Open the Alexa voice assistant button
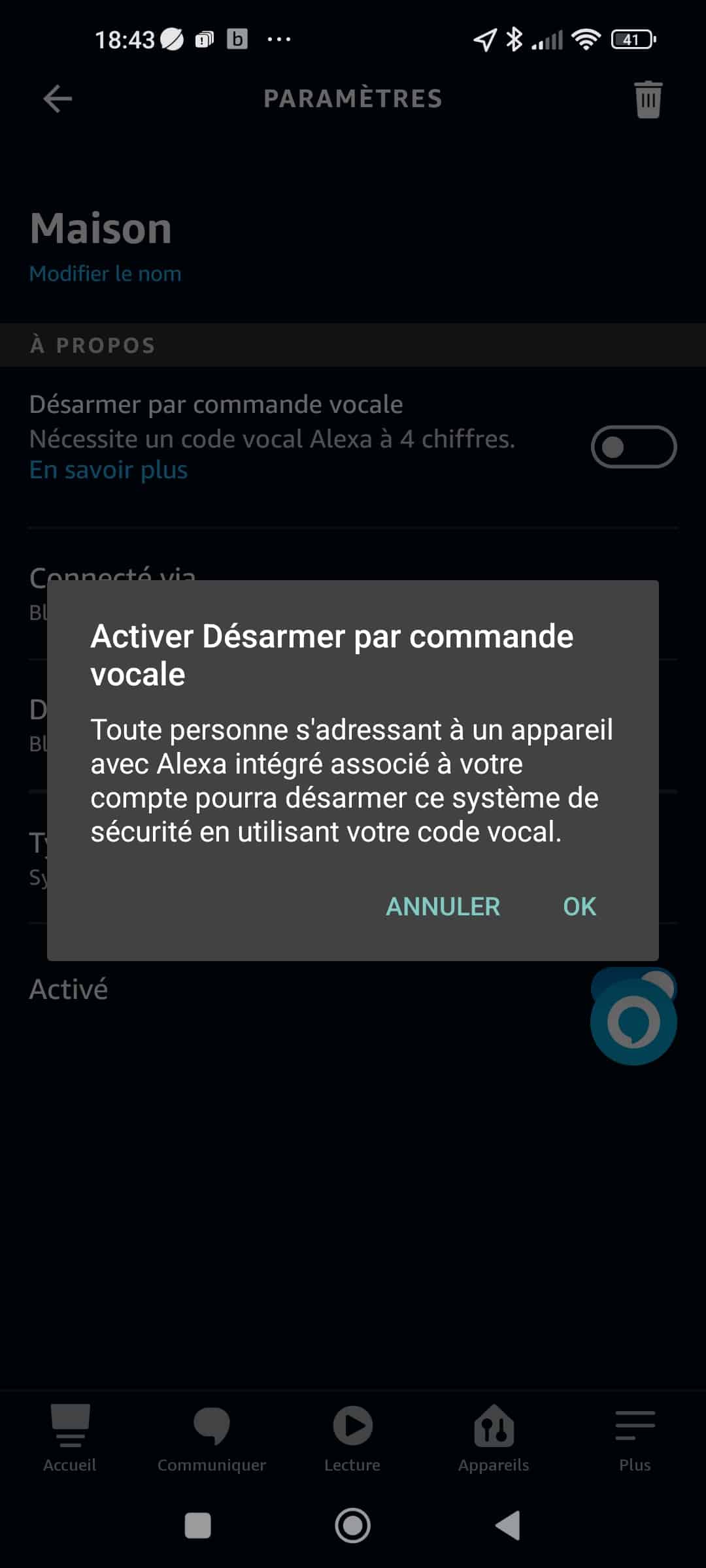 click(x=633, y=1022)
